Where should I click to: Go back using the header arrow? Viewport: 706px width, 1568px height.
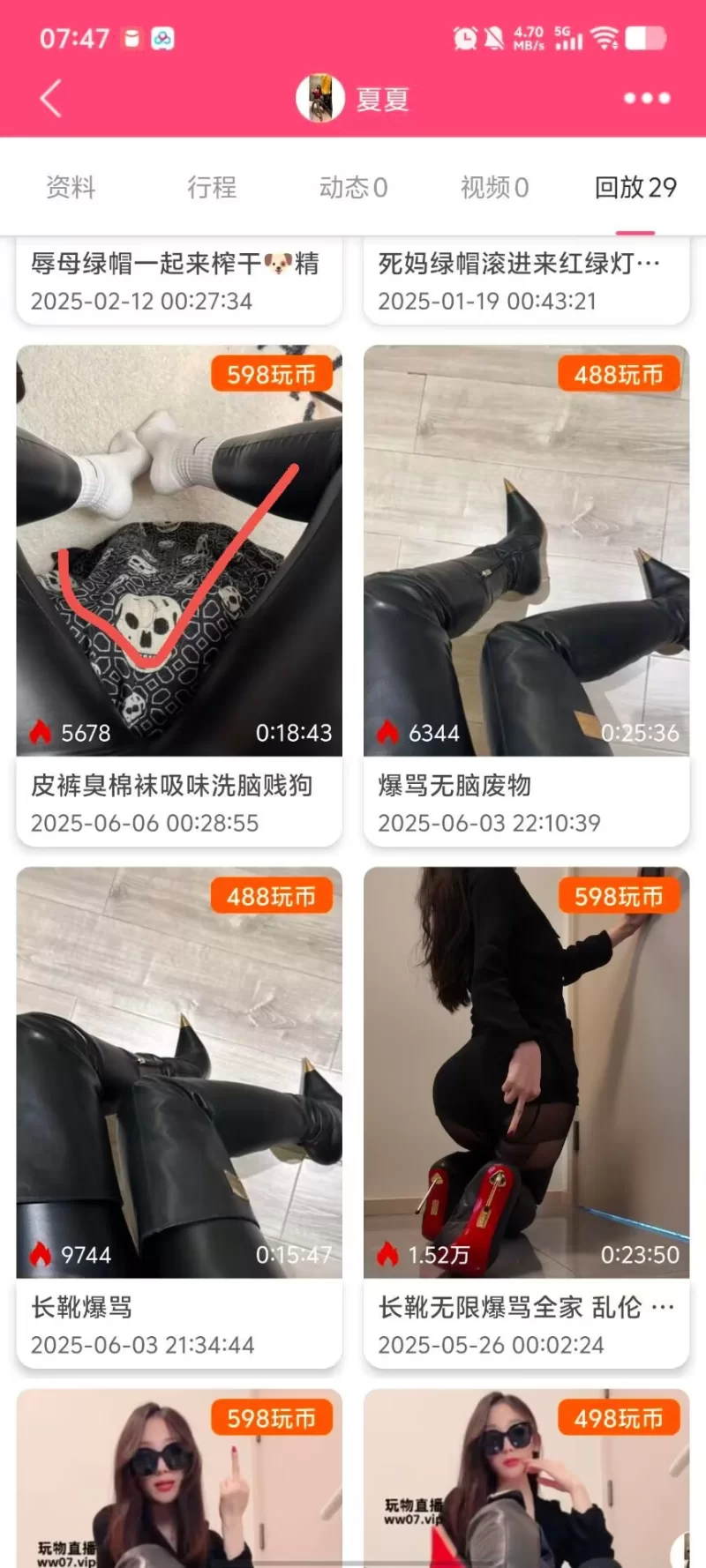pos(51,98)
